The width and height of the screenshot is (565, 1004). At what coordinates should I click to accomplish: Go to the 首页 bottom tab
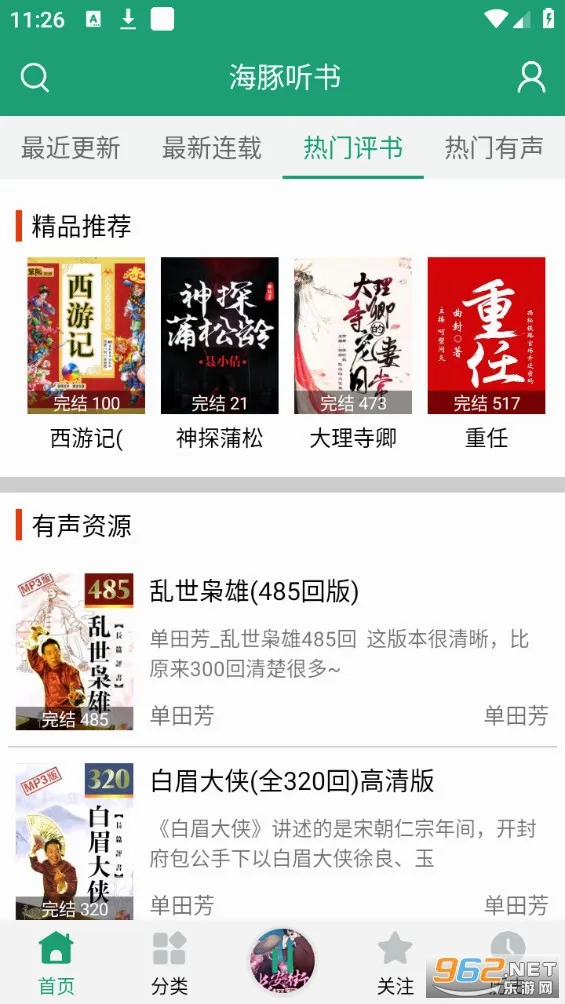[56, 963]
